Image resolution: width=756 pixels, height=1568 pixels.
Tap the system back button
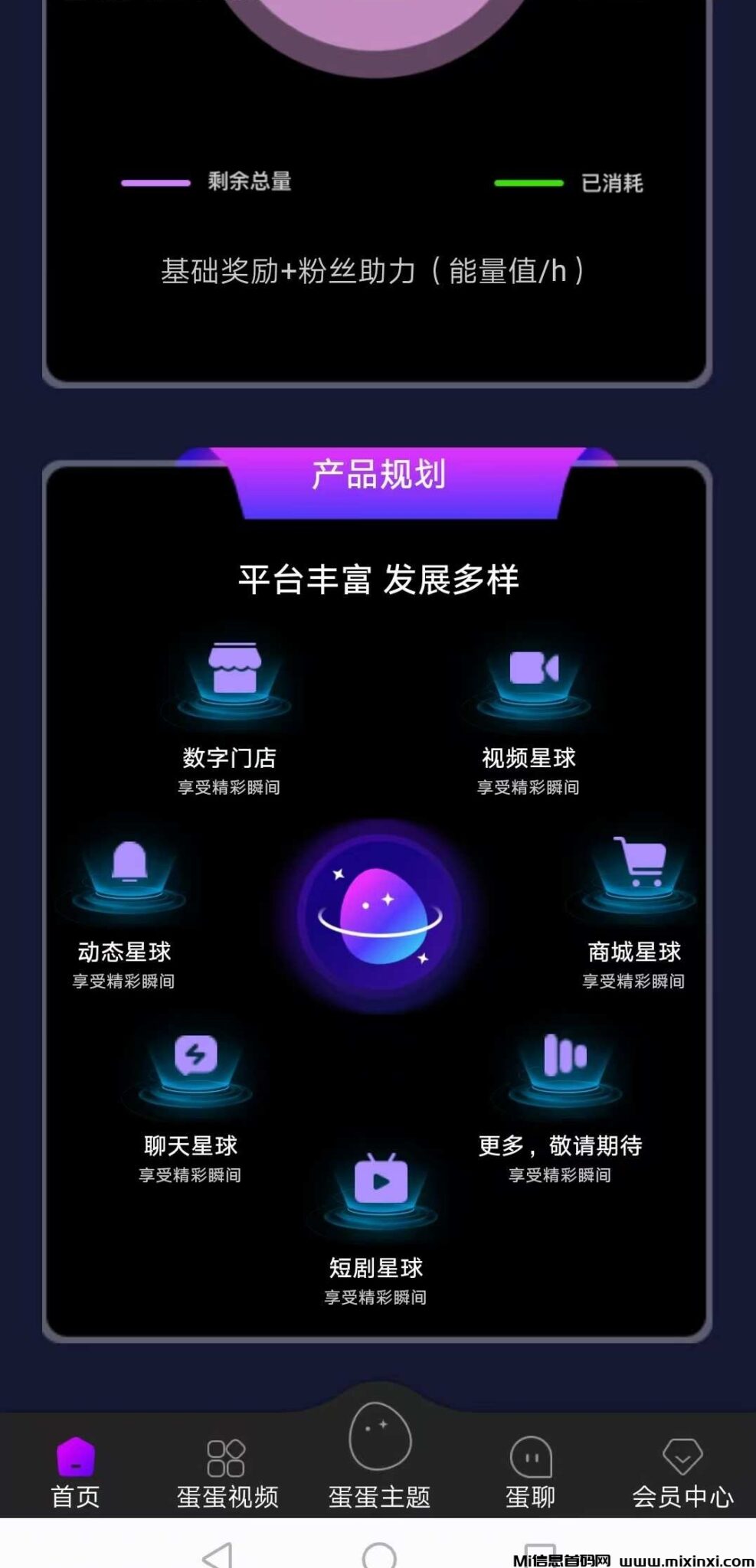218,1556
